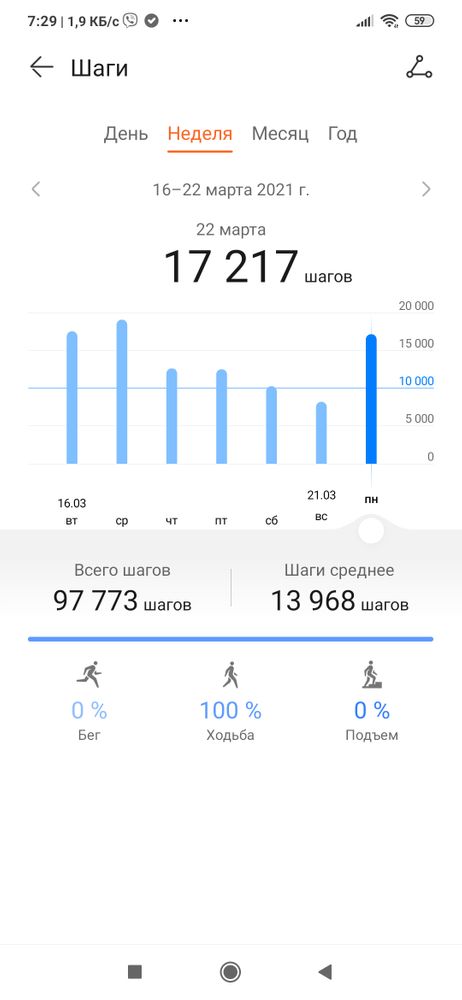462x1000 pixels.
Task: Switch to the Месяц tab
Action: pyautogui.click(x=280, y=134)
